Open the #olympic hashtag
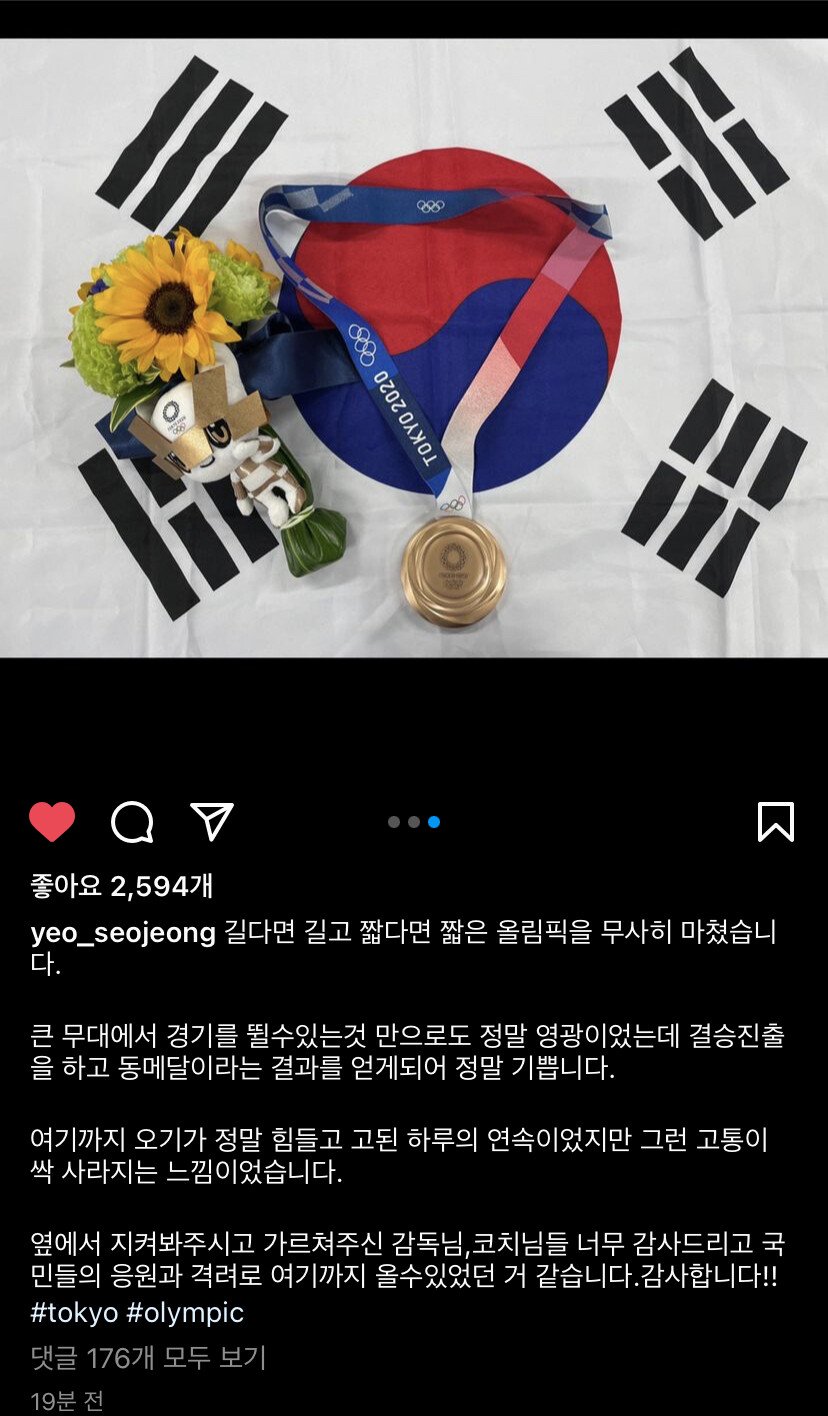The width and height of the screenshot is (828, 1416). click(x=185, y=1312)
